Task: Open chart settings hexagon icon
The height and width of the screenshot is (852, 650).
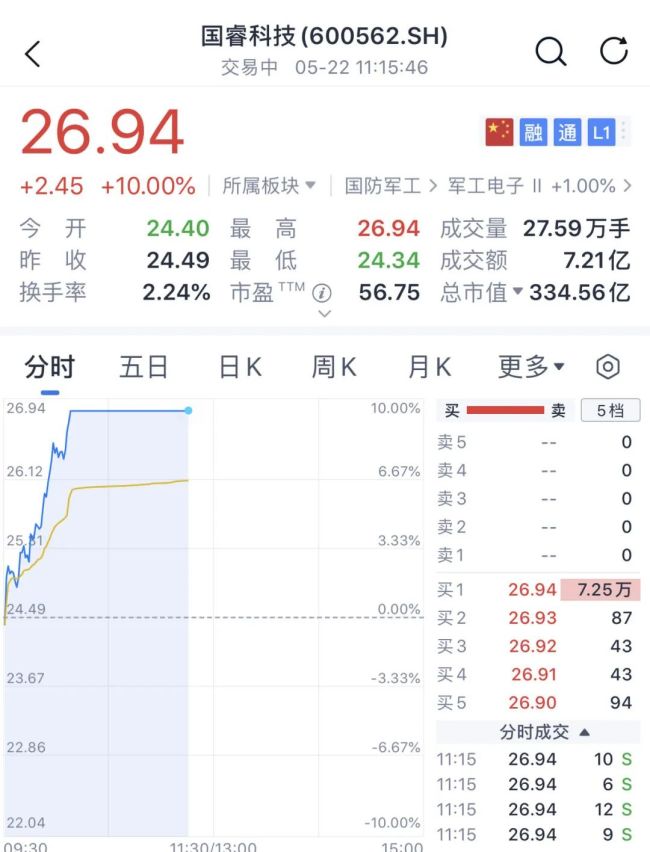Action: click(x=608, y=367)
